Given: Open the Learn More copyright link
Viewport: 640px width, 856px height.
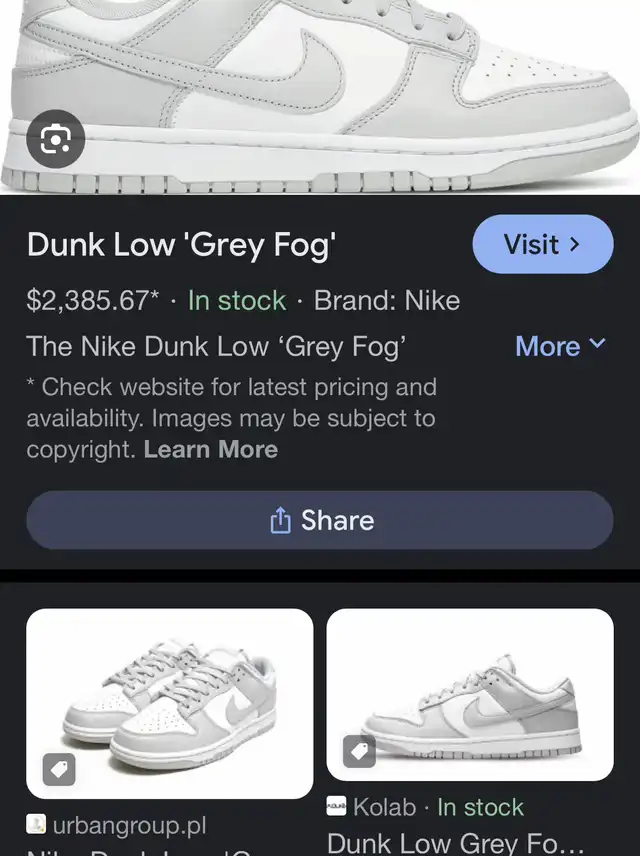Looking at the screenshot, I should pos(211,450).
